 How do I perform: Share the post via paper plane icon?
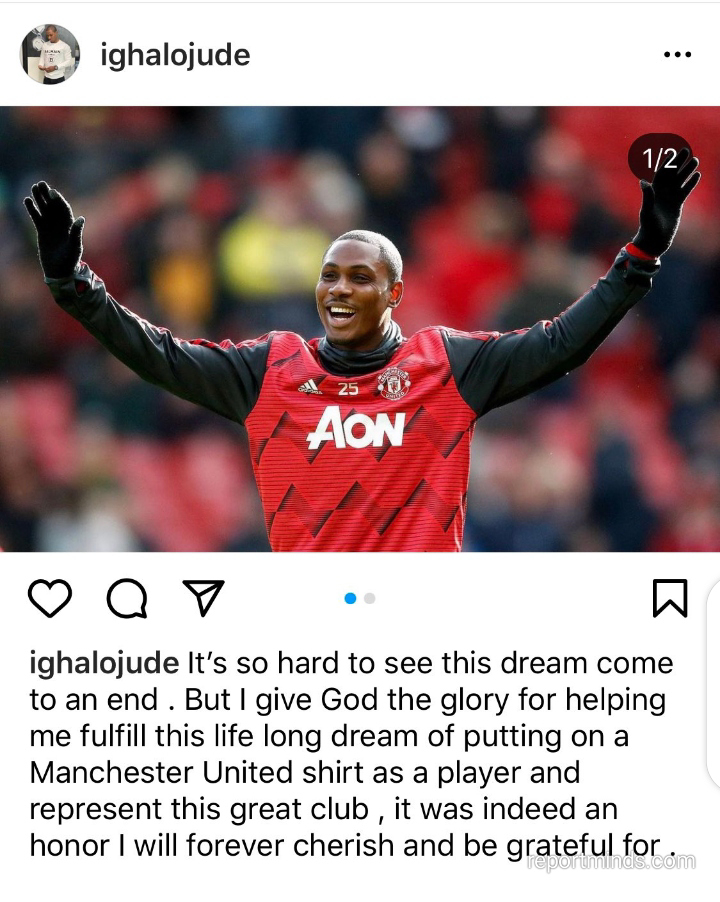click(202, 597)
